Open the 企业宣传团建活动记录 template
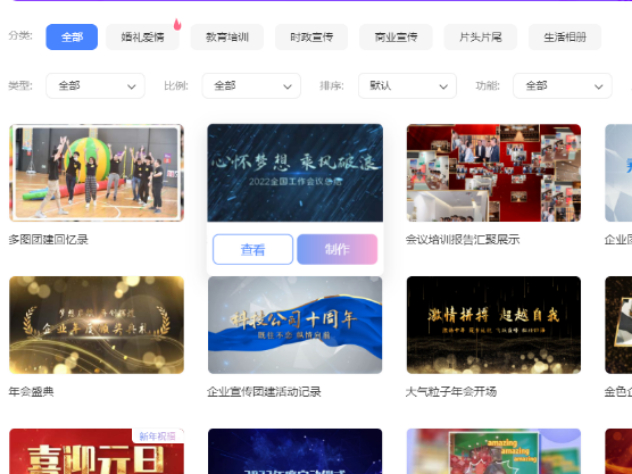Viewport: 632px width, 474px height. coord(295,325)
